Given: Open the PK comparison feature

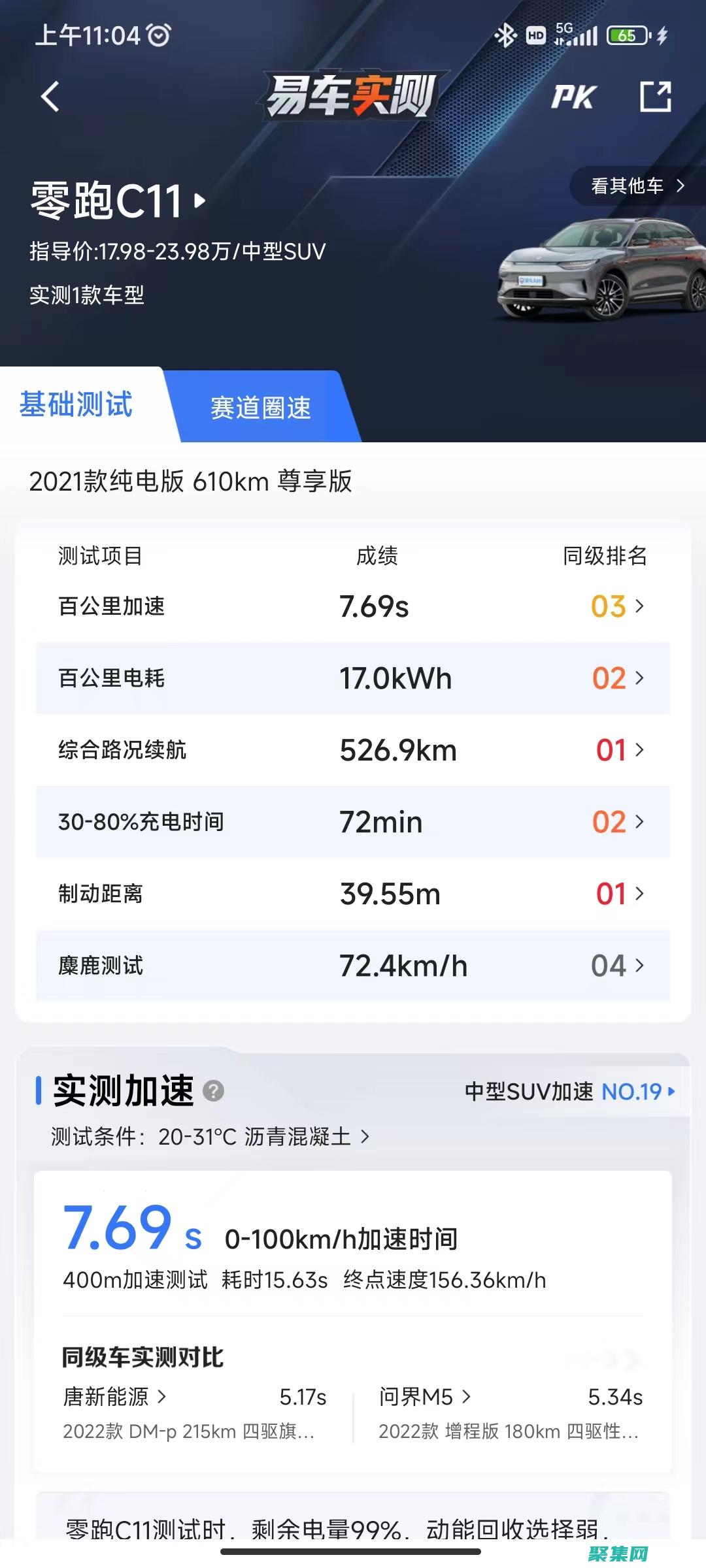Looking at the screenshot, I should pyautogui.click(x=573, y=97).
